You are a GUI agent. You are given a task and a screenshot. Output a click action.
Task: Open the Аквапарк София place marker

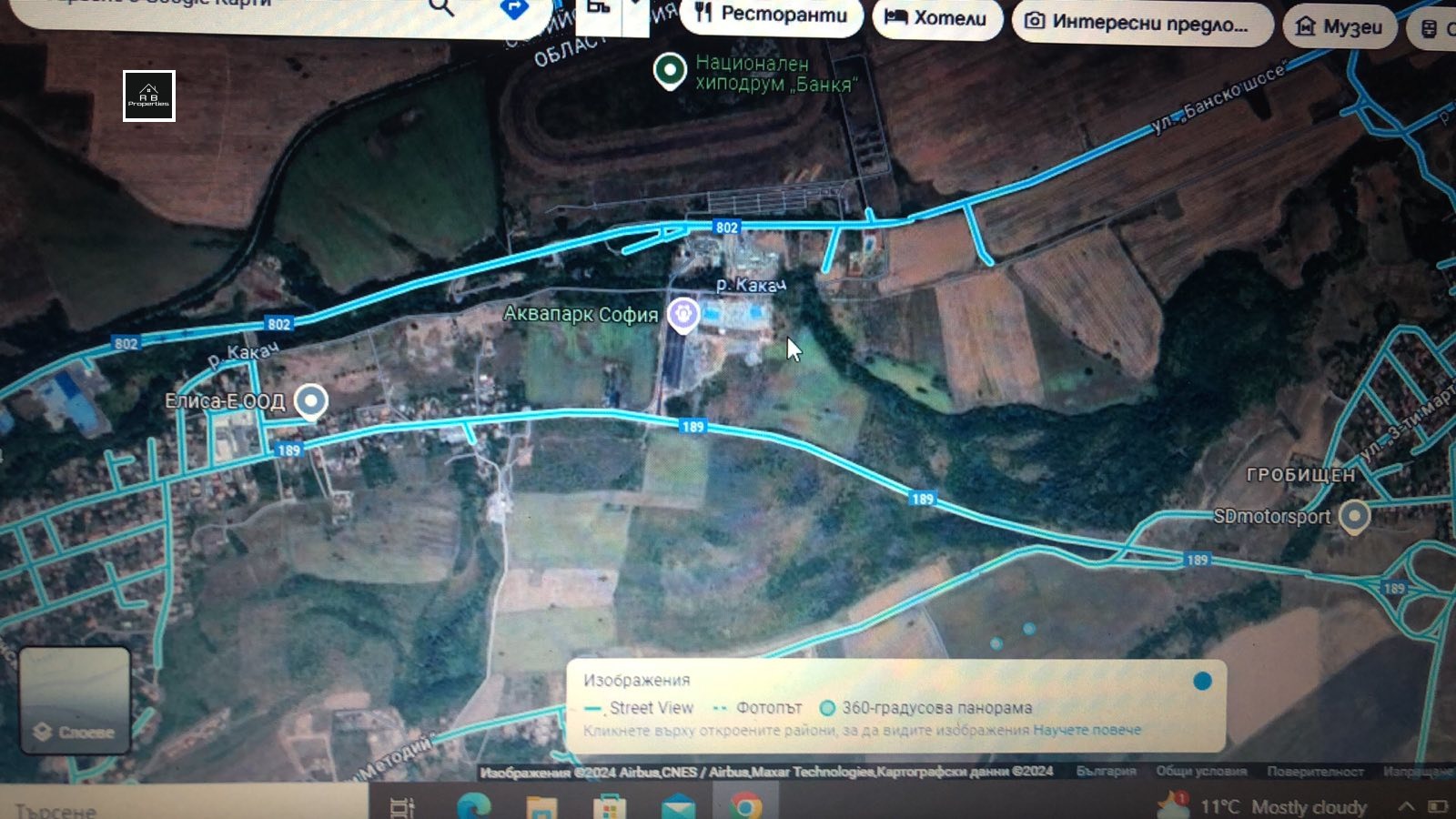[683, 315]
